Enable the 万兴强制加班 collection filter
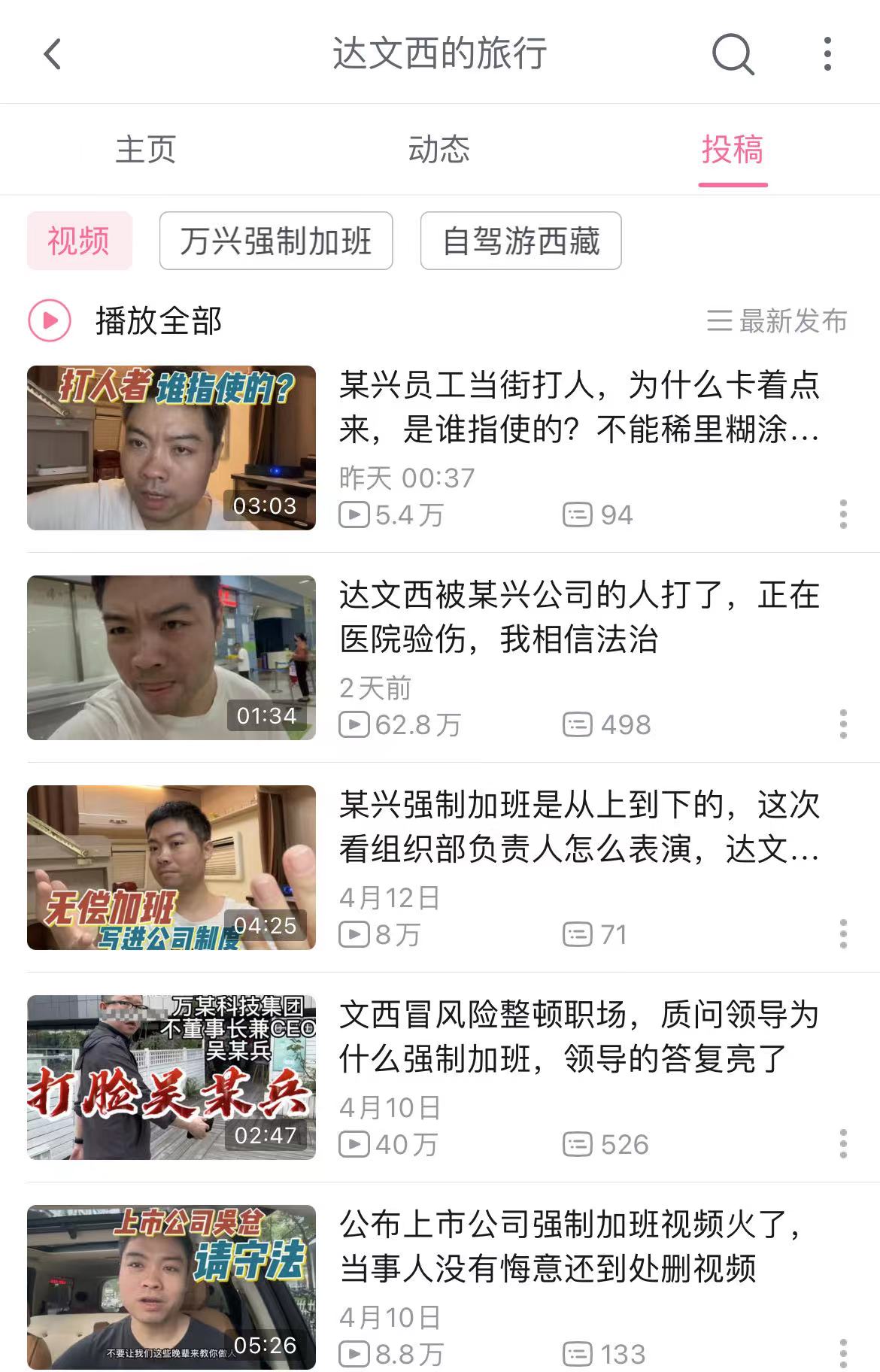Viewport: 880px width, 1372px height. (x=275, y=241)
